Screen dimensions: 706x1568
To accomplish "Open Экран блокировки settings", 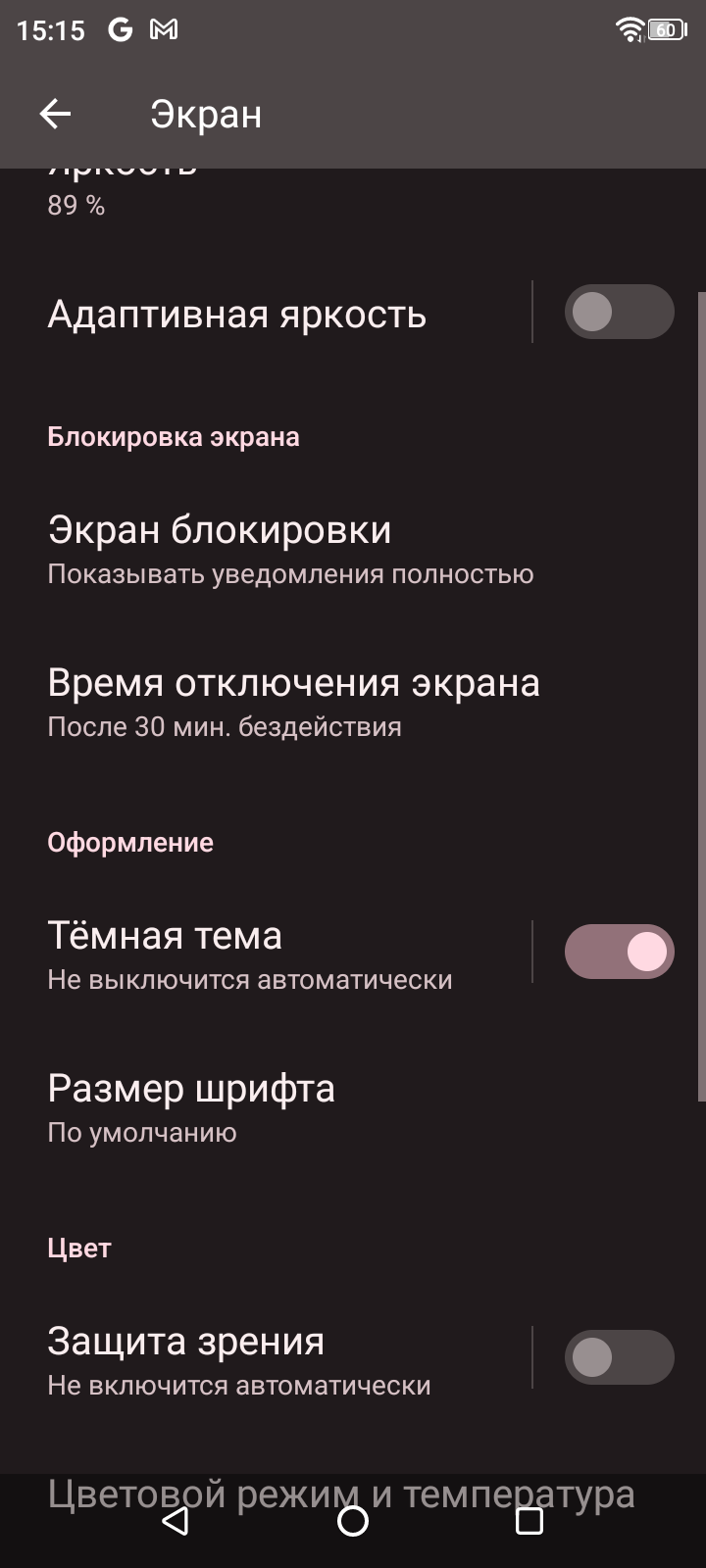I will point(290,549).
